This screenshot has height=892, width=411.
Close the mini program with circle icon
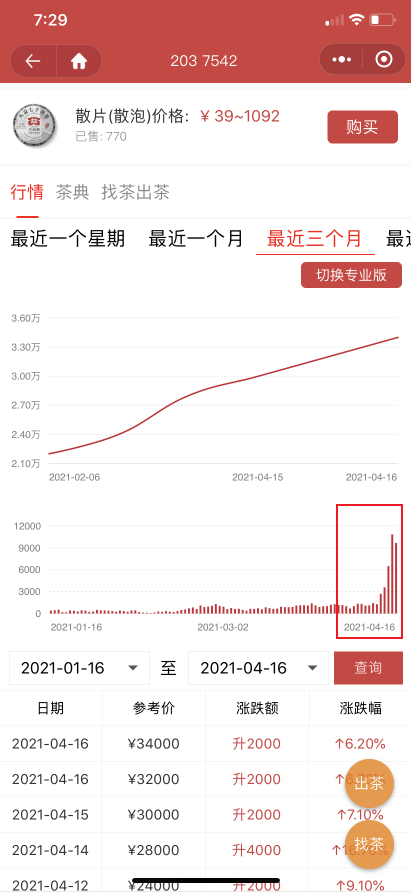pyautogui.click(x=384, y=59)
